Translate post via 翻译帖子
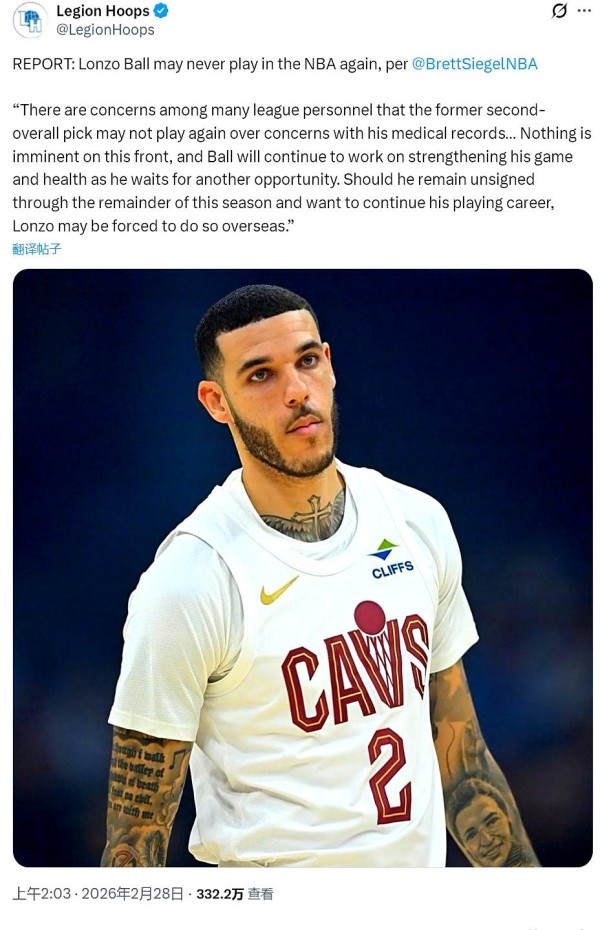600x930 pixels. [x=37, y=249]
